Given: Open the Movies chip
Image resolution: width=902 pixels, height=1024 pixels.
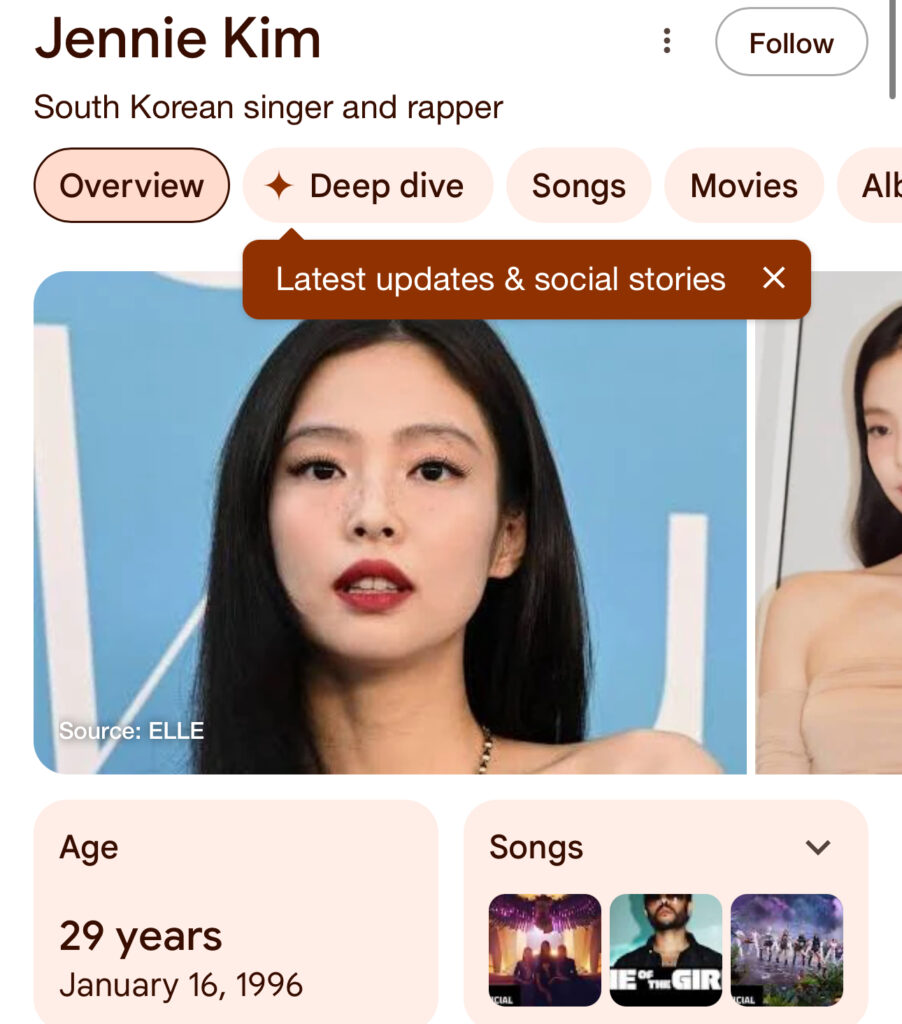Looking at the screenshot, I should click(x=743, y=186).
